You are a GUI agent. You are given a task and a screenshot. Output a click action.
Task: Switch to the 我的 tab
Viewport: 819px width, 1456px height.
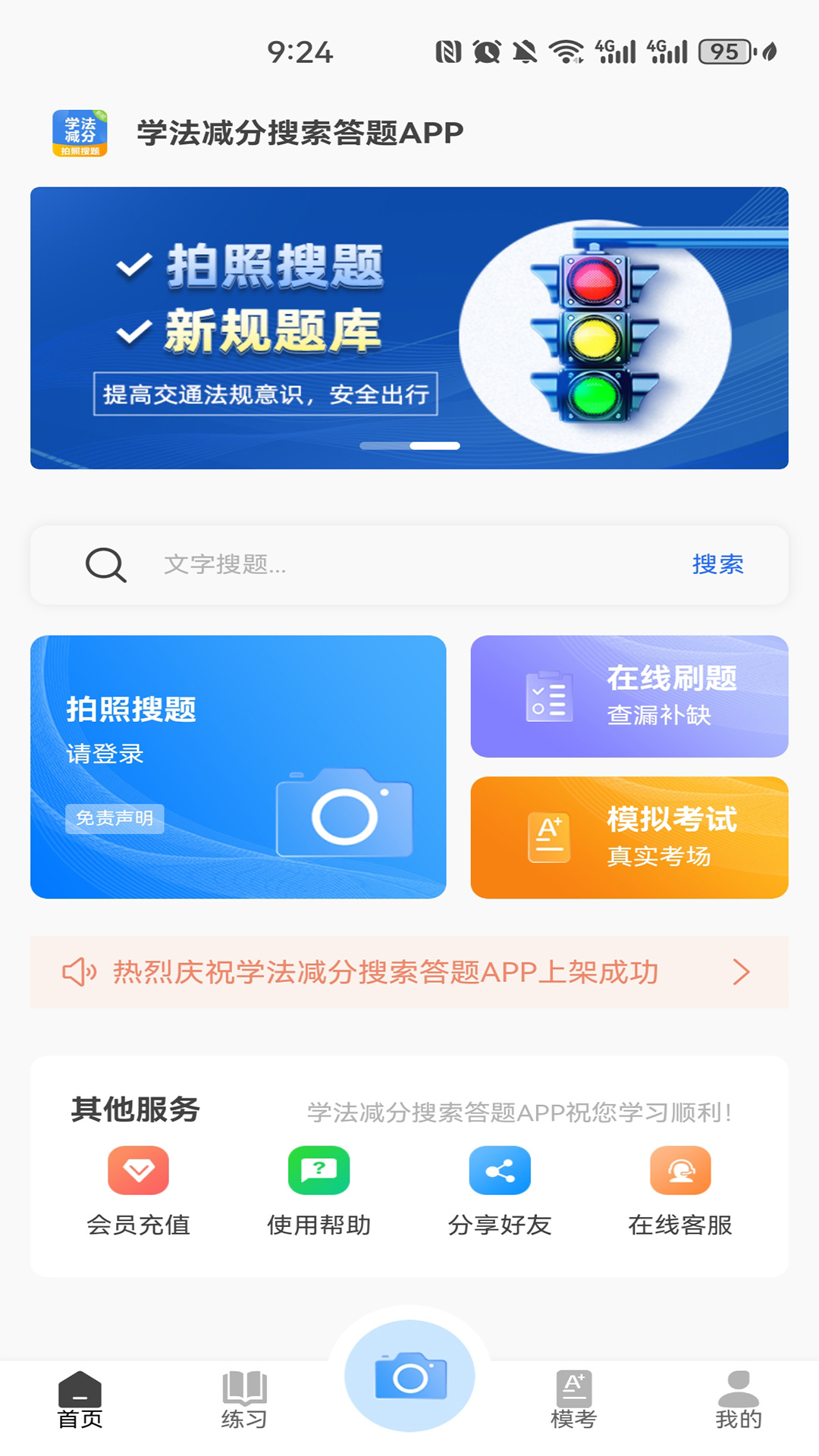click(738, 1399)
